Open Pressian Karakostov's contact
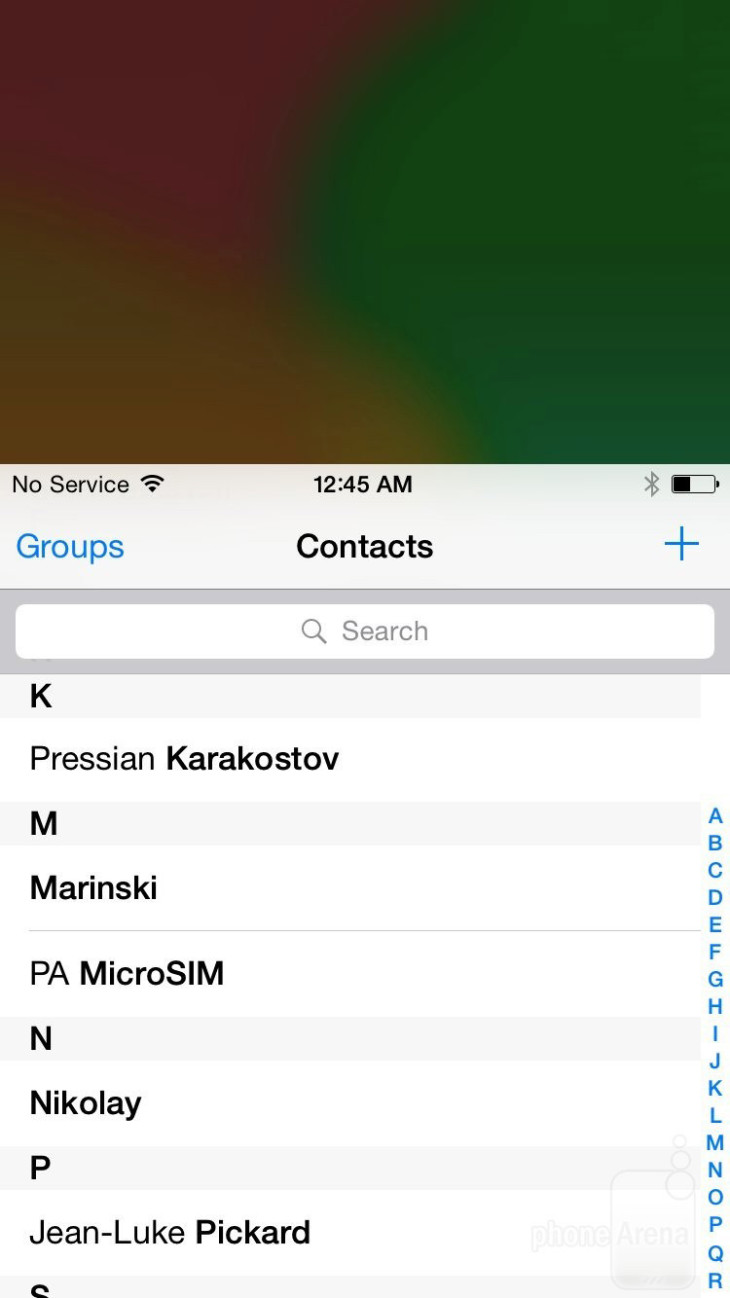730x1298 pixels. (350, 759)
